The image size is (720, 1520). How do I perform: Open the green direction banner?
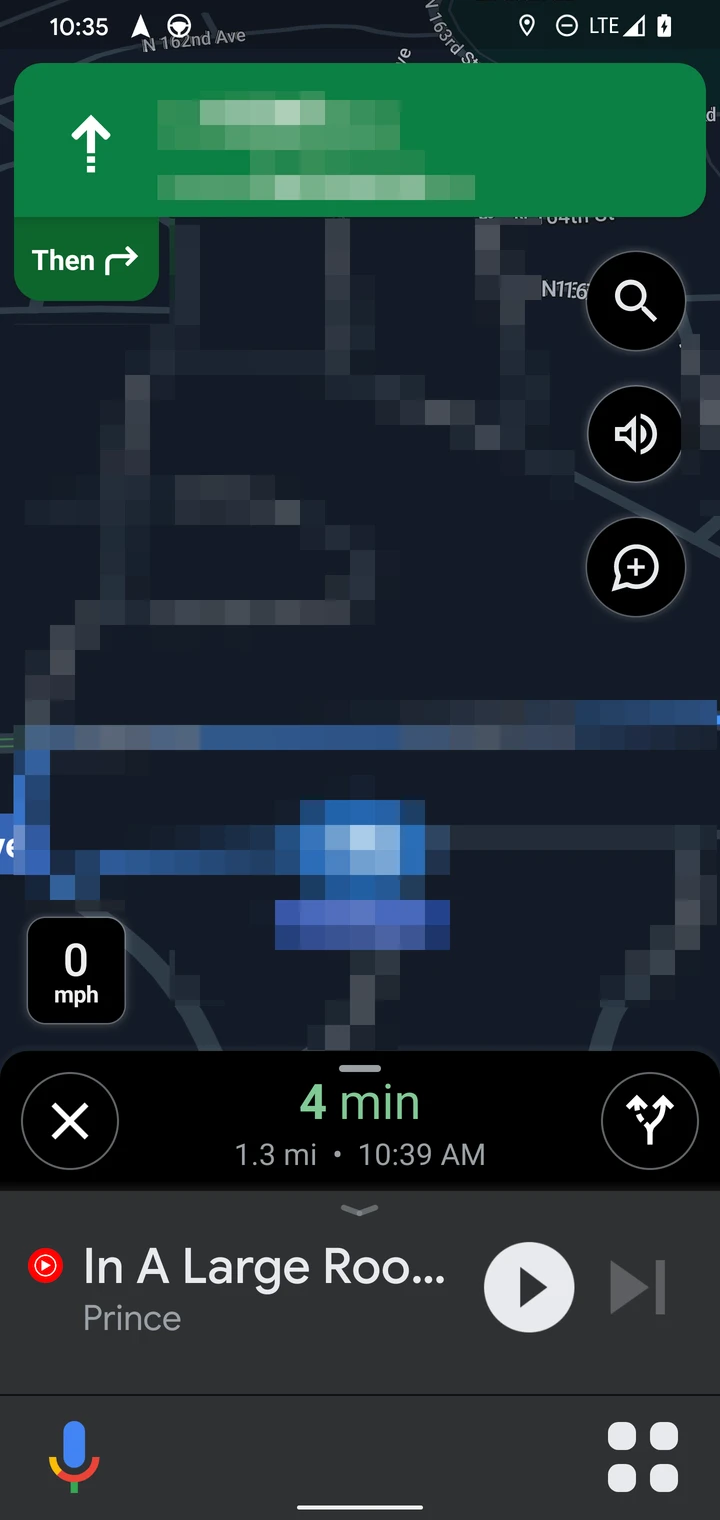(x=360, y=140)
